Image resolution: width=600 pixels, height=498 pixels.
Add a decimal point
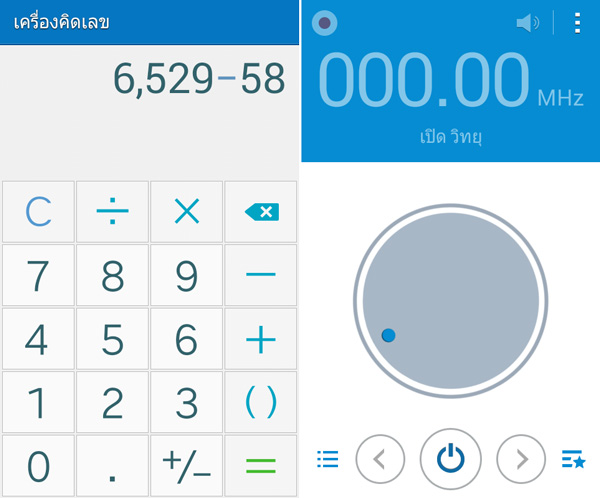[x=112, y=465]
